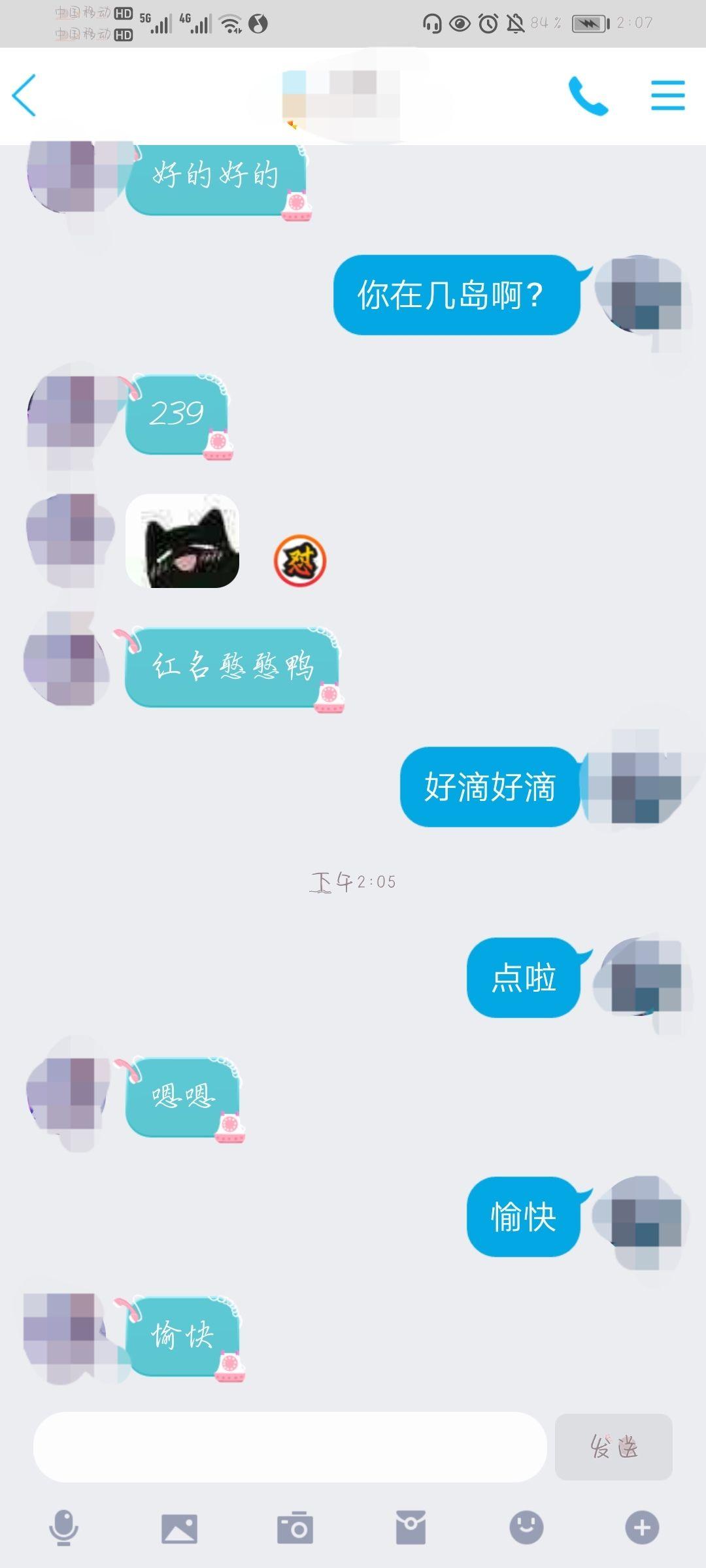706x1568 pixels.
Task: Open sender's avatar beside 239 message
Action: pyautogui.click(x=69, y=413)
